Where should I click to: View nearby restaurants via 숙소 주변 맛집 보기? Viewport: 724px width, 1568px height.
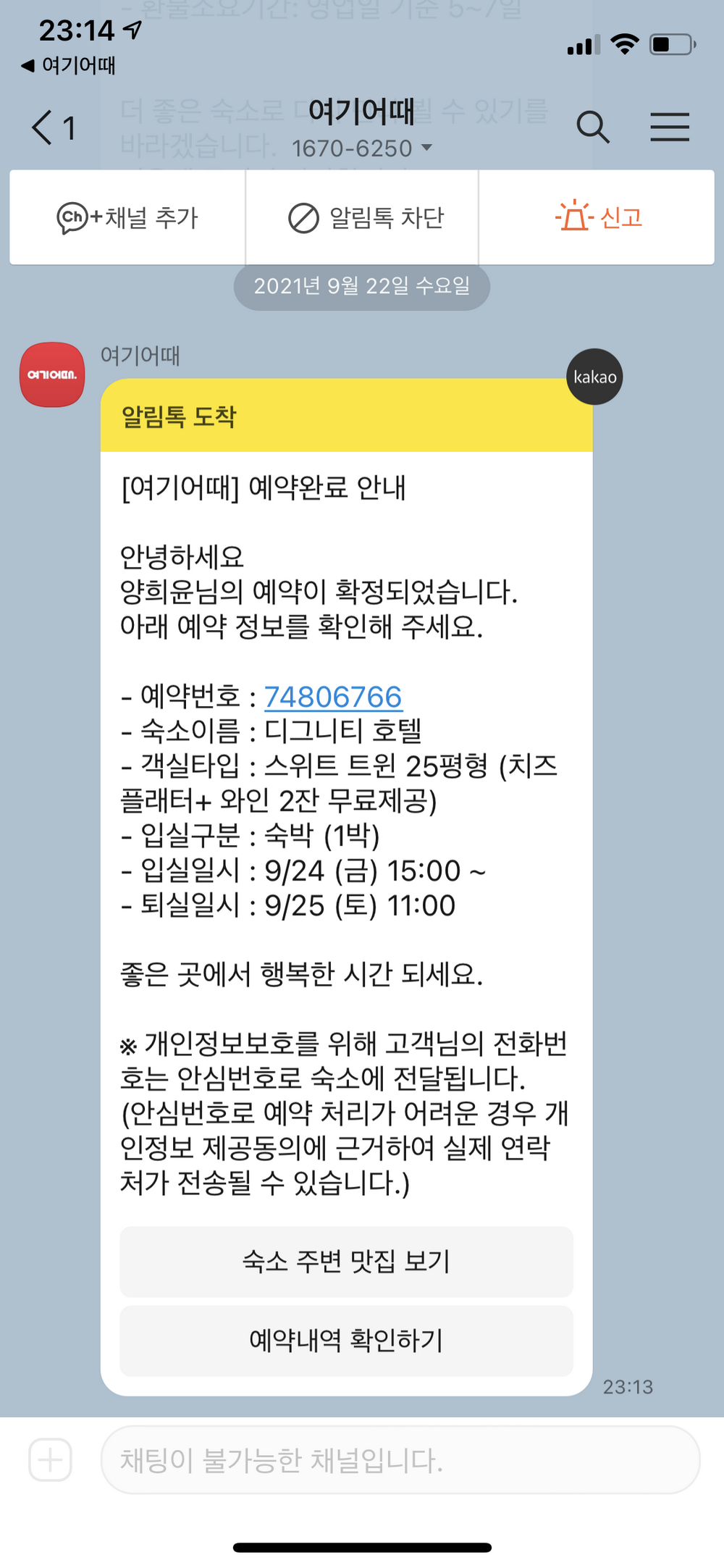pos(346,1262)
